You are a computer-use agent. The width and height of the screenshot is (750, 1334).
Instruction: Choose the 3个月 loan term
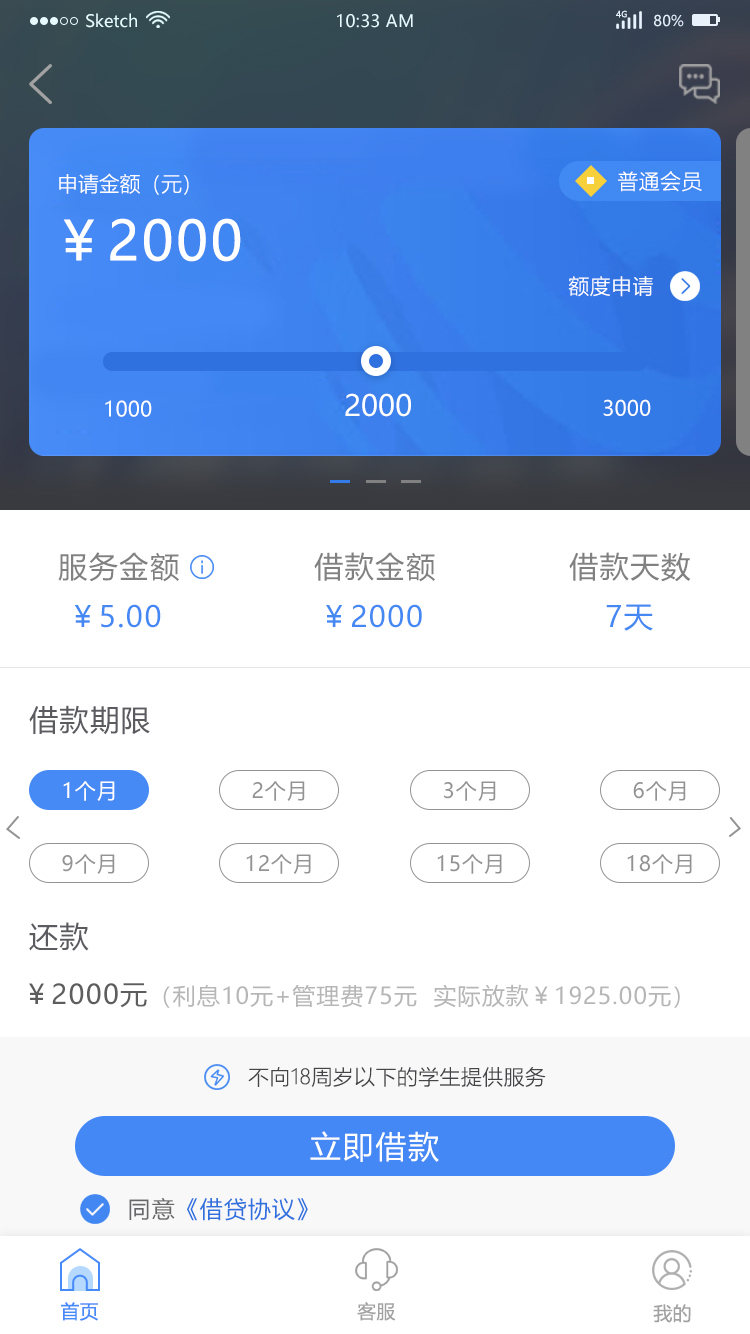[x=470, y=790]
